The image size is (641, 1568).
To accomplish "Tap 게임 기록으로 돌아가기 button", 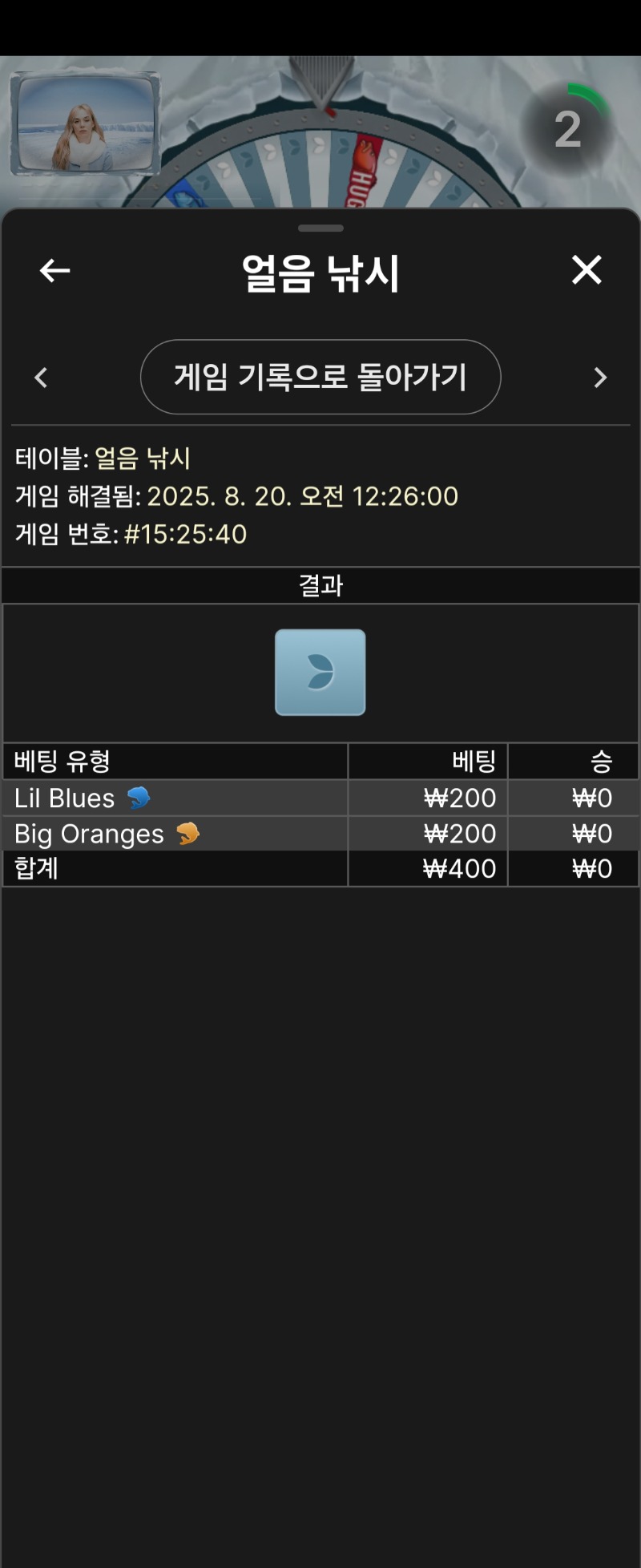I will coord(320,377).
